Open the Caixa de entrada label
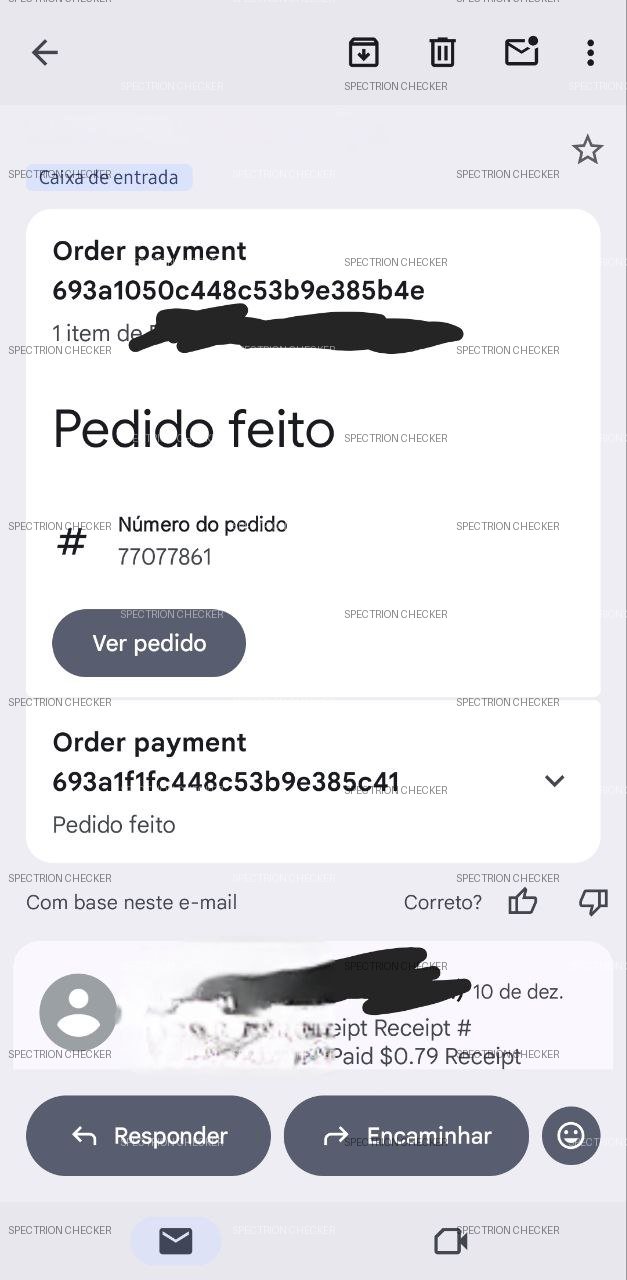This screenshot has height=1280, width=627. [108, 178]
